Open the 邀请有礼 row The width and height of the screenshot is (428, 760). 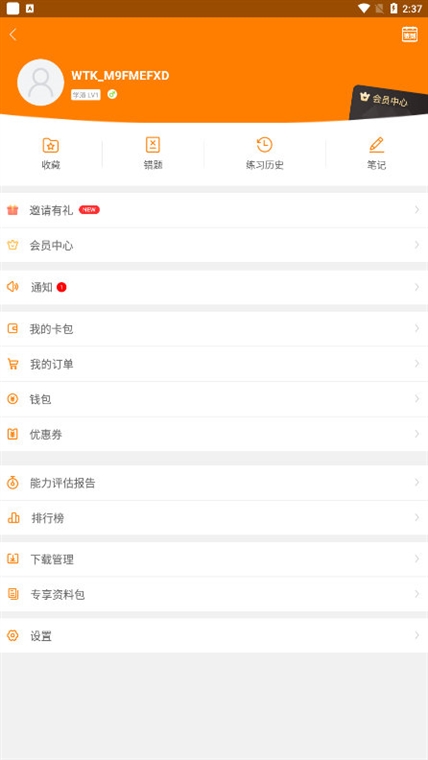(x=214, y=210)
